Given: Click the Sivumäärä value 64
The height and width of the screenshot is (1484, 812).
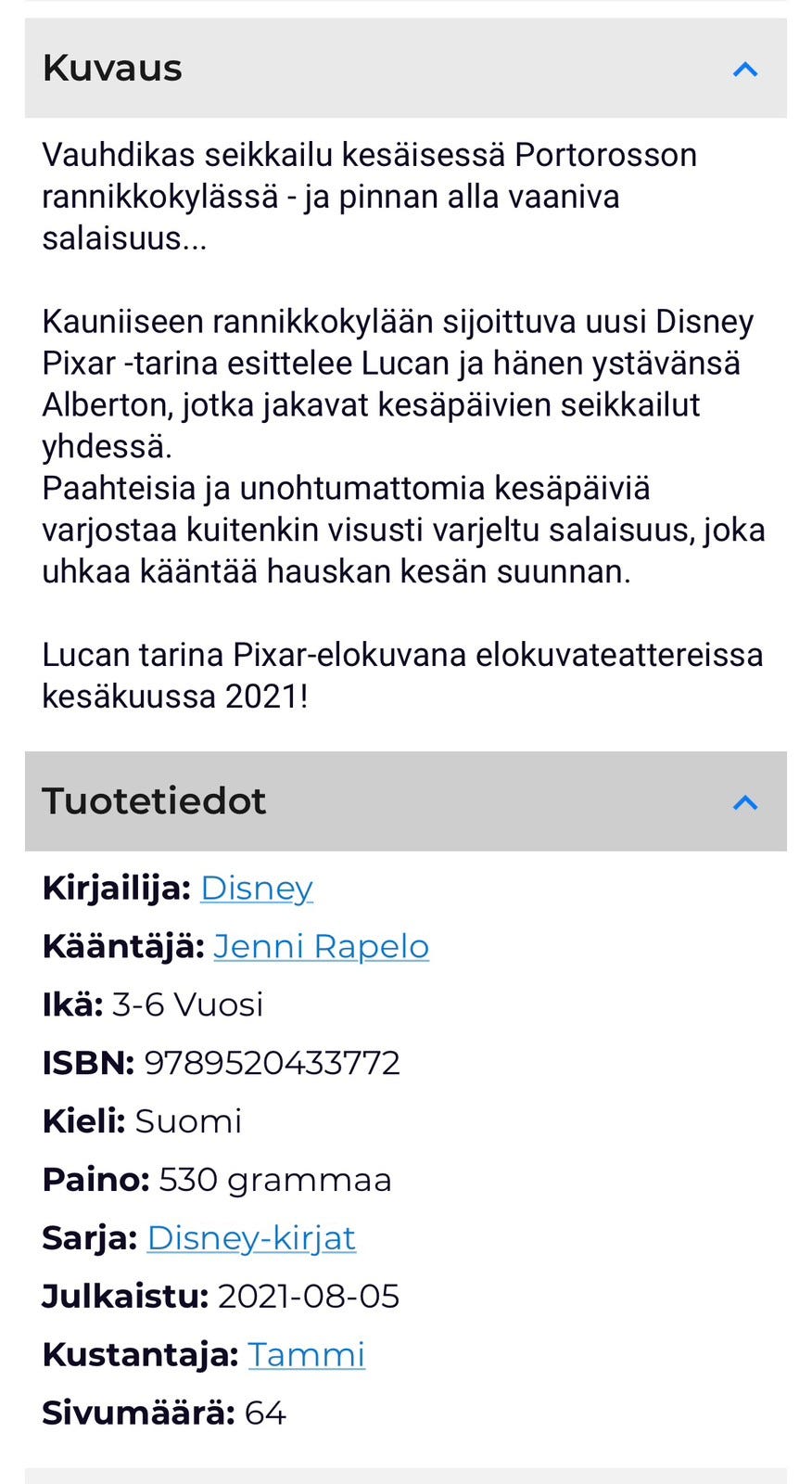Looking at the screenshot, I should 269,1414.
